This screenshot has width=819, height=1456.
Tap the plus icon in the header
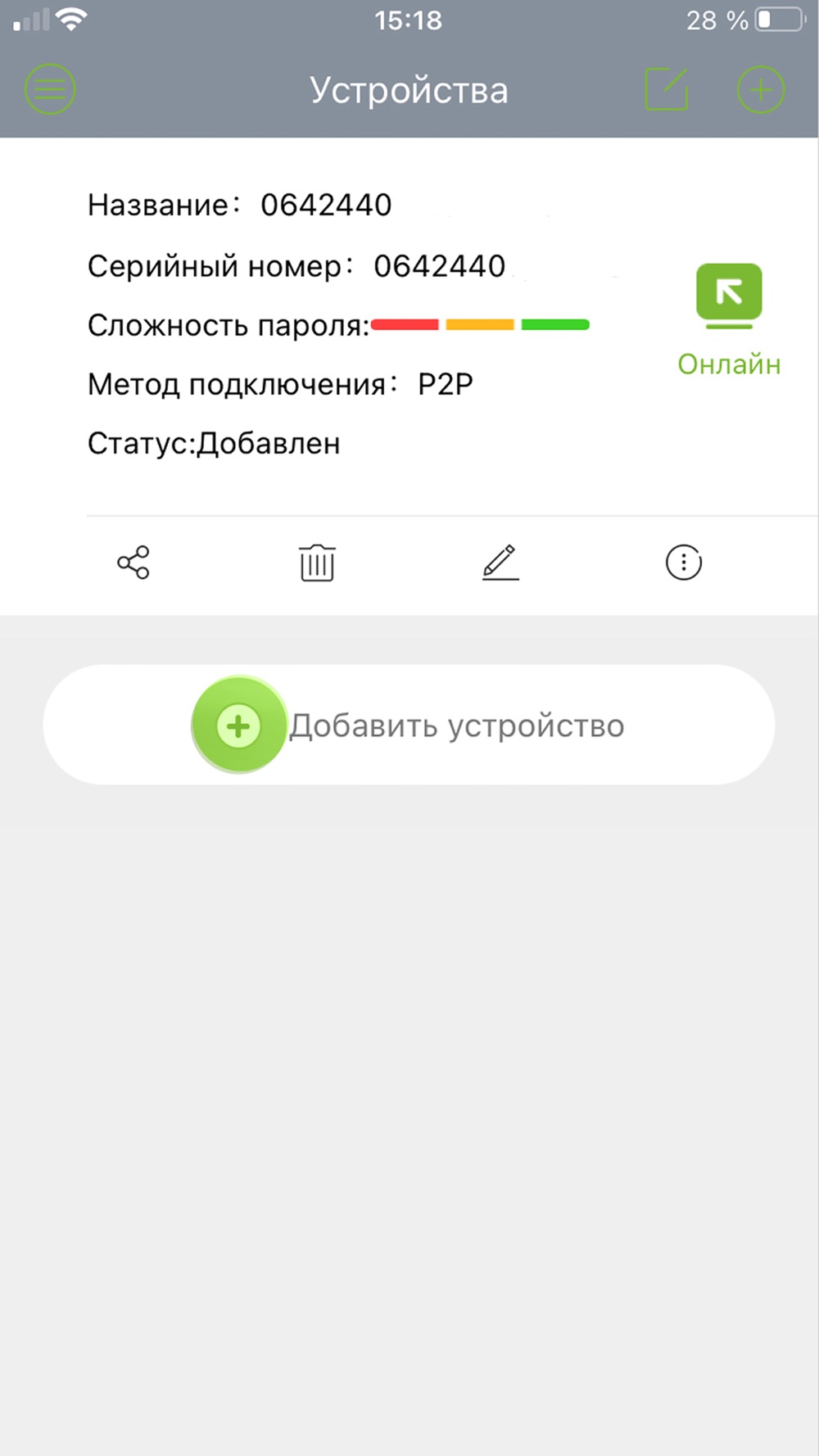coord(760,88)
